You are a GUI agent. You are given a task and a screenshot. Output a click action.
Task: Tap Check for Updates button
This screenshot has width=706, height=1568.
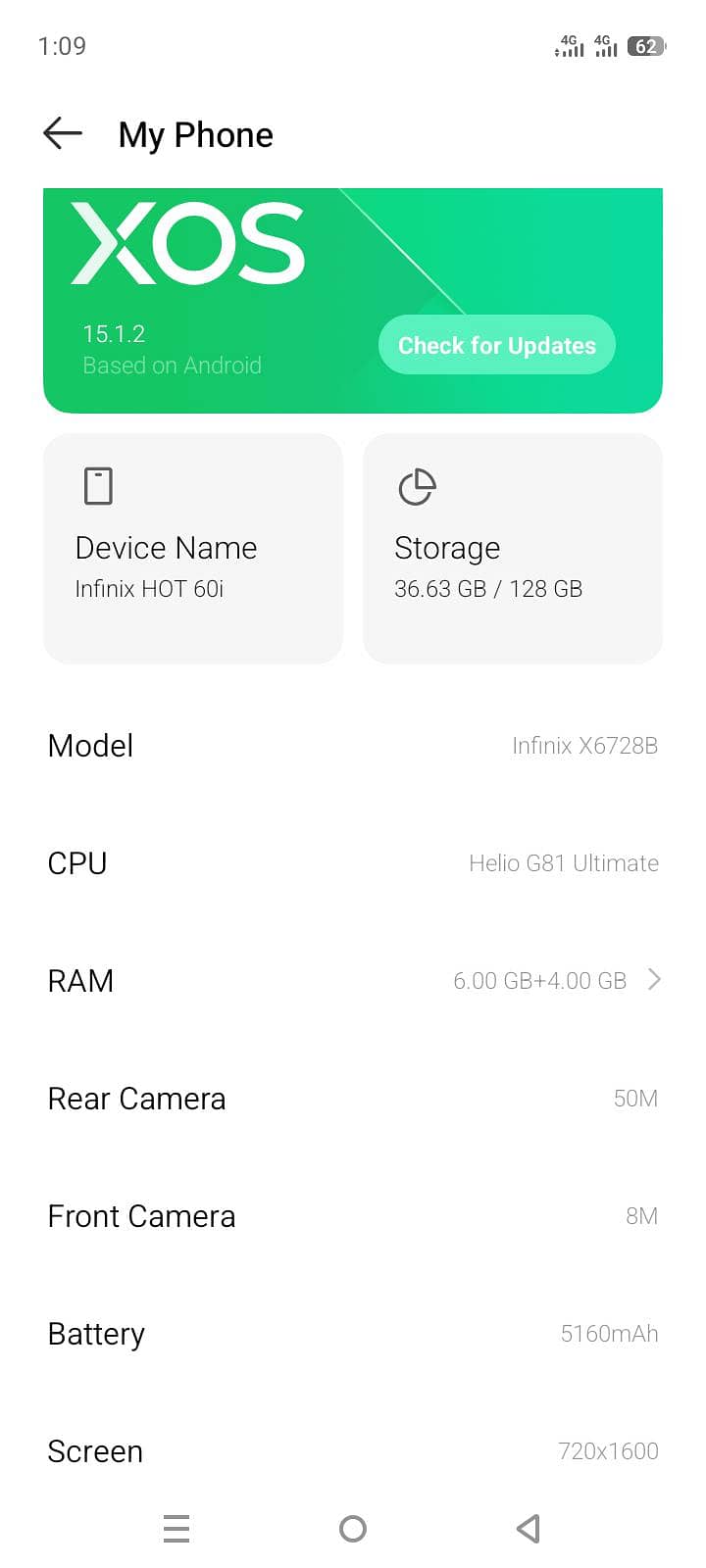click(496, 345)
